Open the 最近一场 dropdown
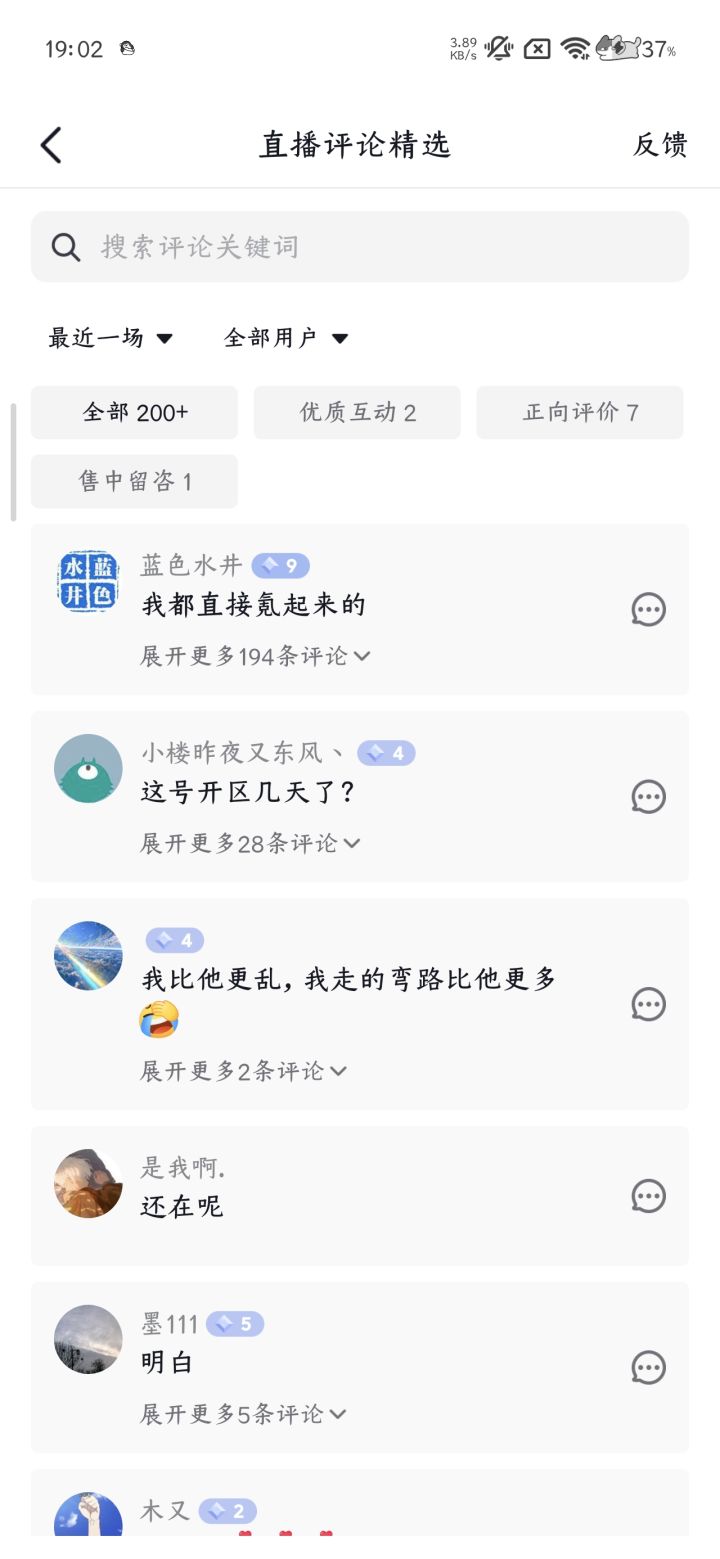Viewport: 720px width, 1559px height. pos(107,338)
